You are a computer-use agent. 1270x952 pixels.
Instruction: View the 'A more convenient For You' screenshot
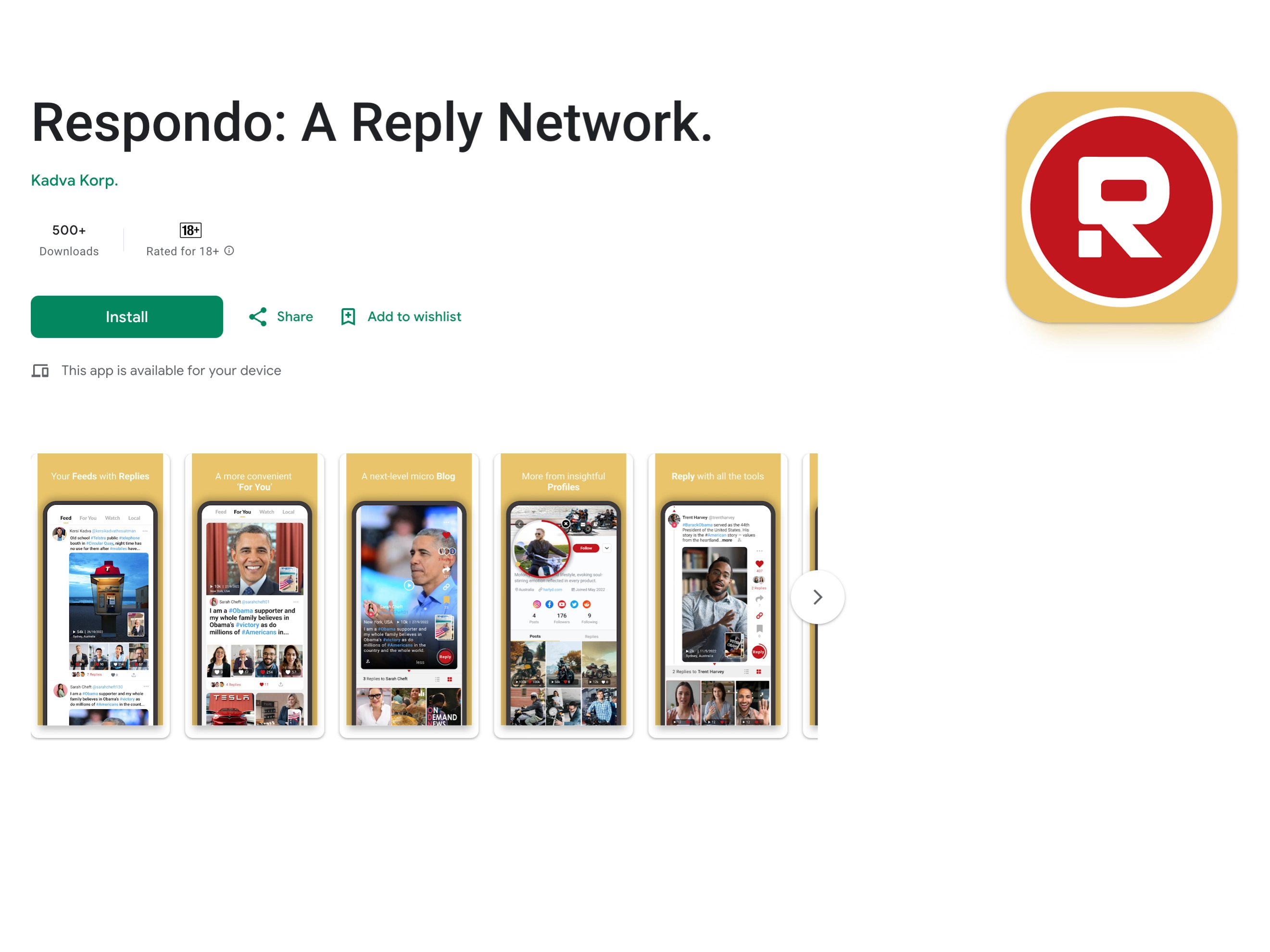pyautogui.click(x=254, y=595)
